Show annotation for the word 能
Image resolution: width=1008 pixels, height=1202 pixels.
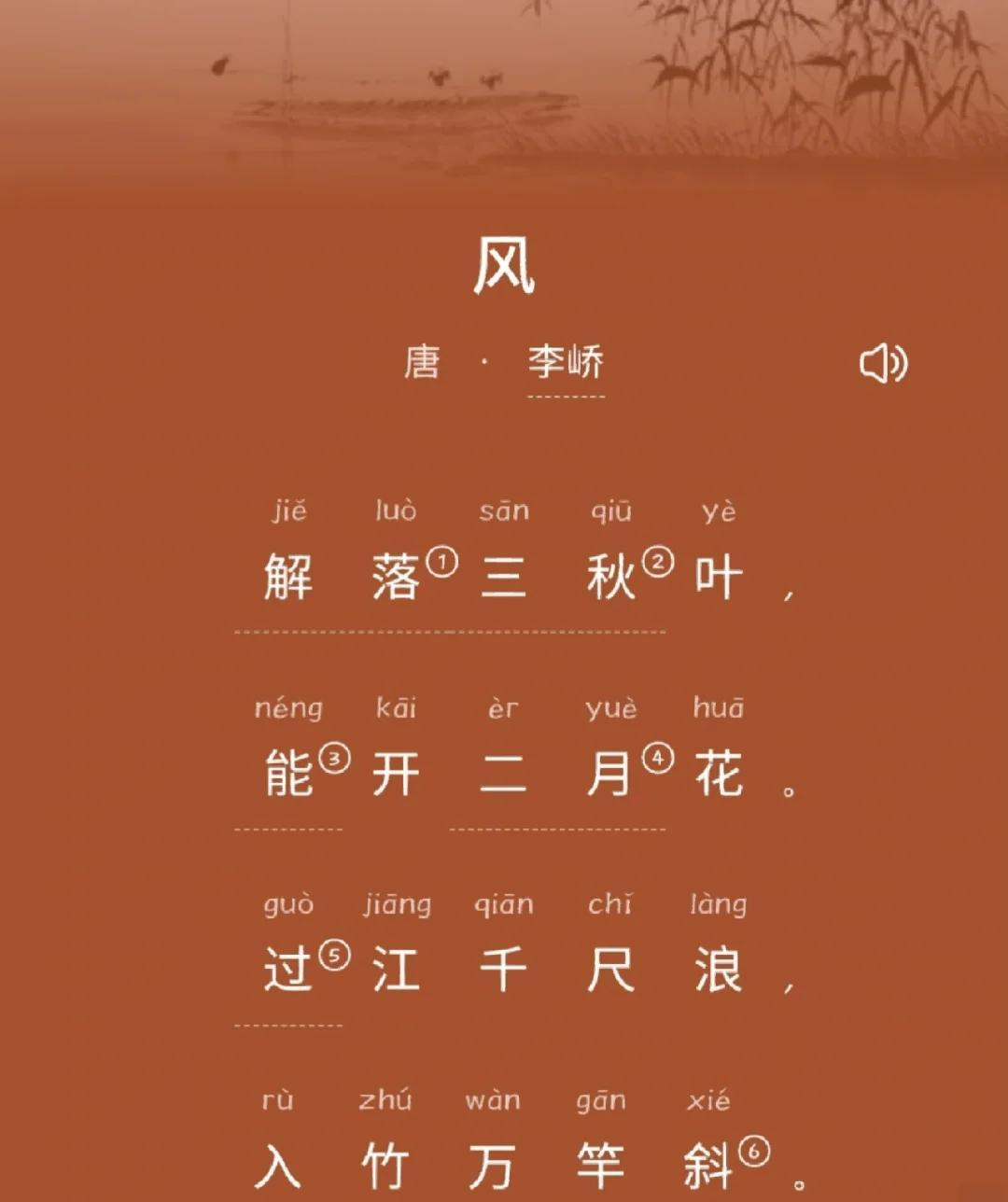[288, 775]
